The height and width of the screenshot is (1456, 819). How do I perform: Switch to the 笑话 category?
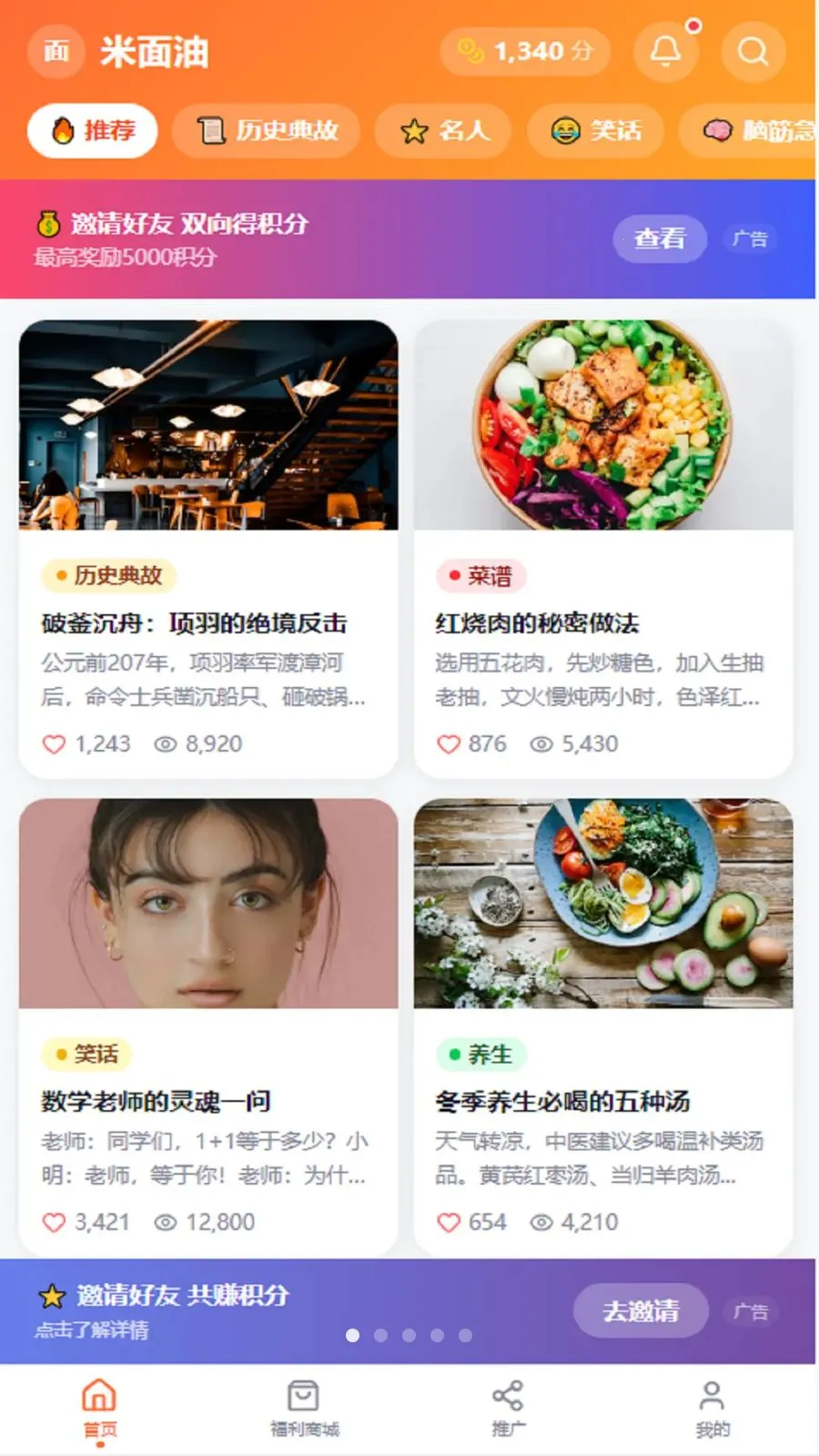[x=596, y=131]
